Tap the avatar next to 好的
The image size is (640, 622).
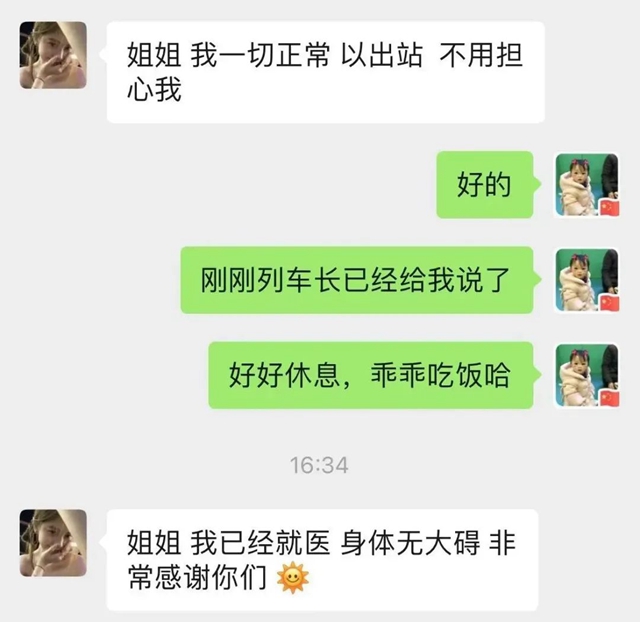(587, 186)
